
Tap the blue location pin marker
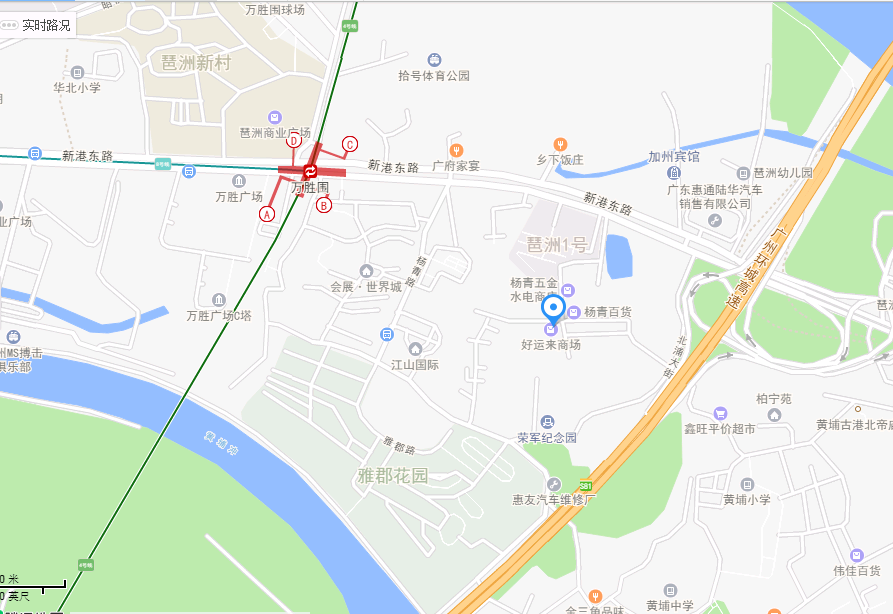coord(553,308)
